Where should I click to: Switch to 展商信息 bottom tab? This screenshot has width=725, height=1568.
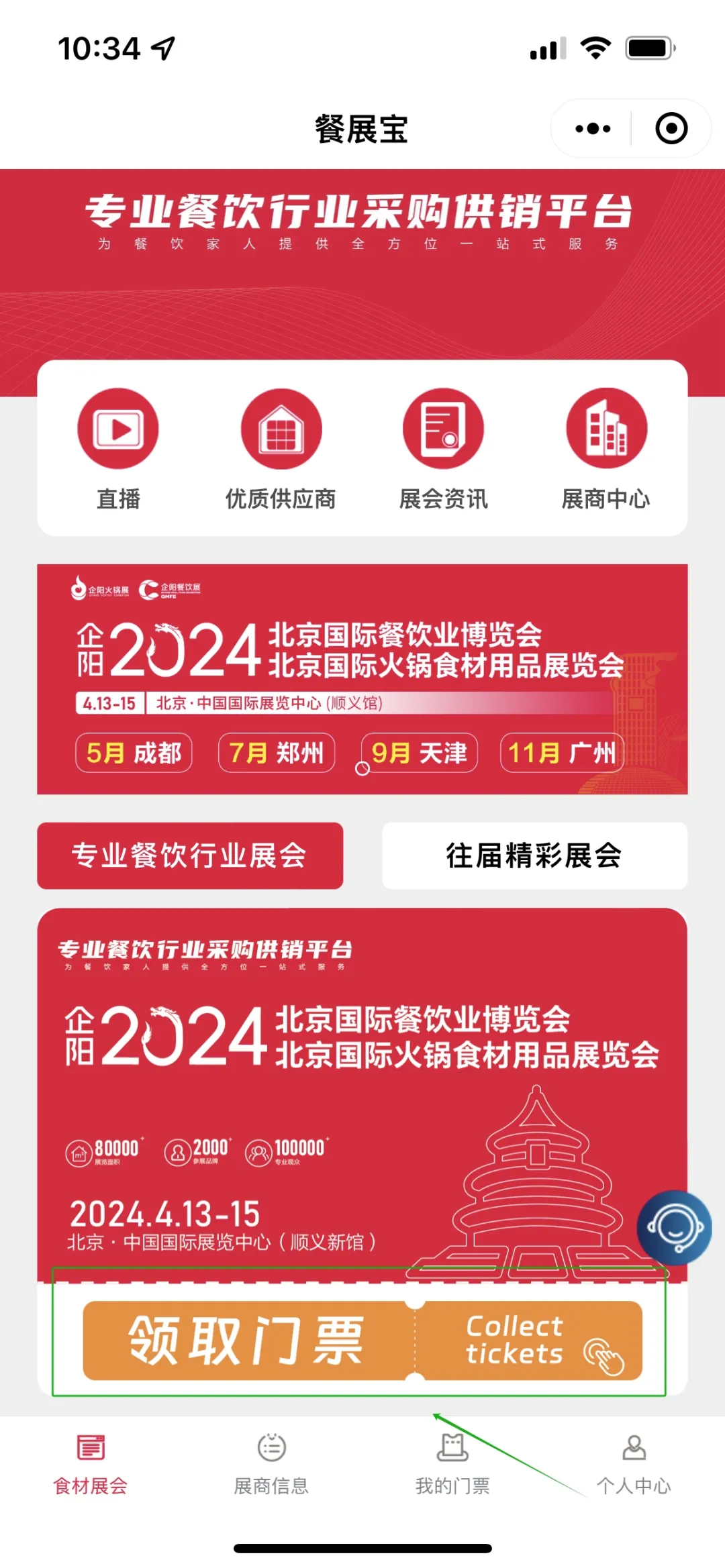pyautogui.click(x=272, y=1464)
